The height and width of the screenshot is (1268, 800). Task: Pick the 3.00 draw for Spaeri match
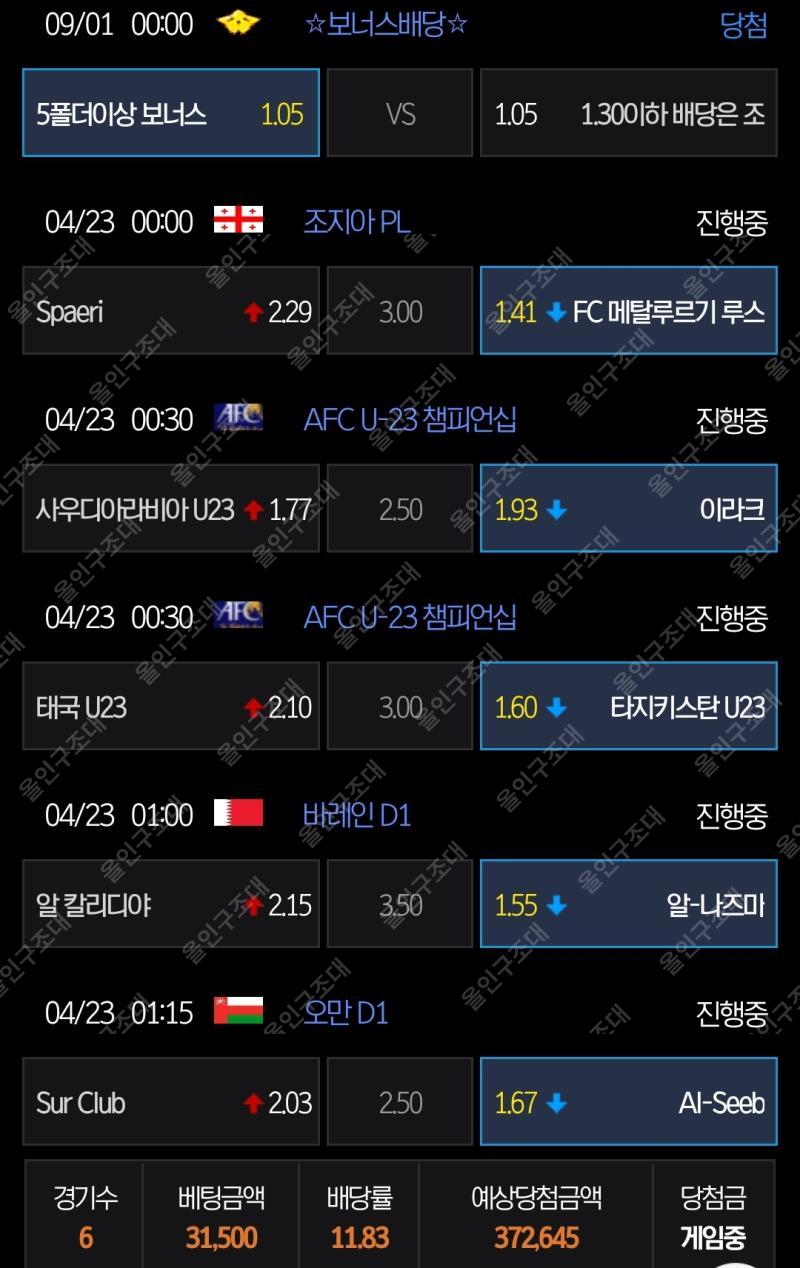[x=400, y=311]
